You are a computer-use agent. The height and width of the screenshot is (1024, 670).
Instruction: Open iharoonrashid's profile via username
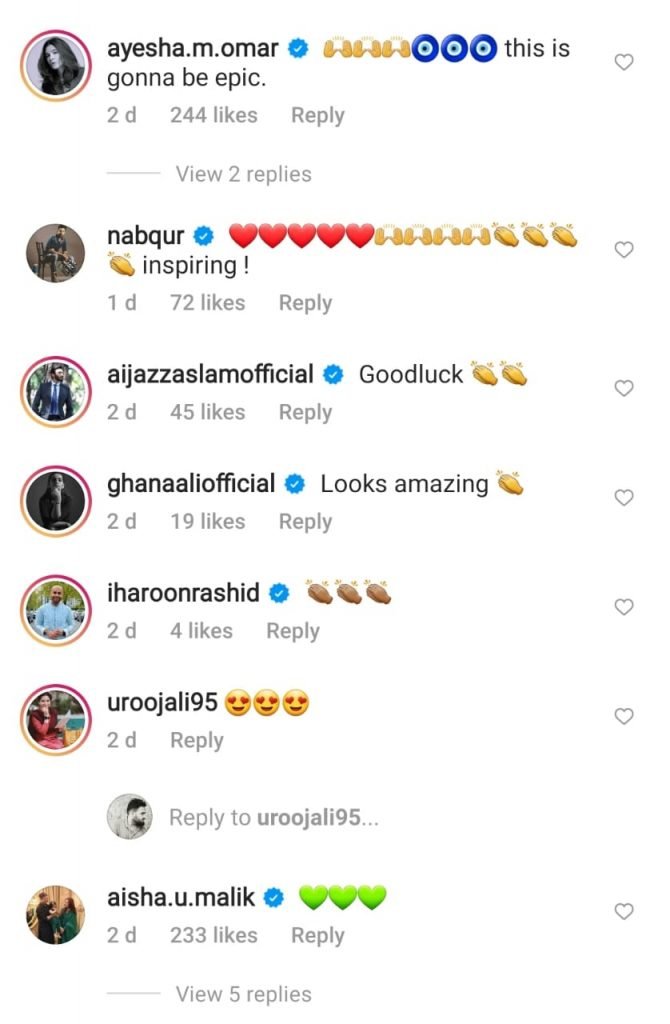pyautogui.click(x=183, y=593)
